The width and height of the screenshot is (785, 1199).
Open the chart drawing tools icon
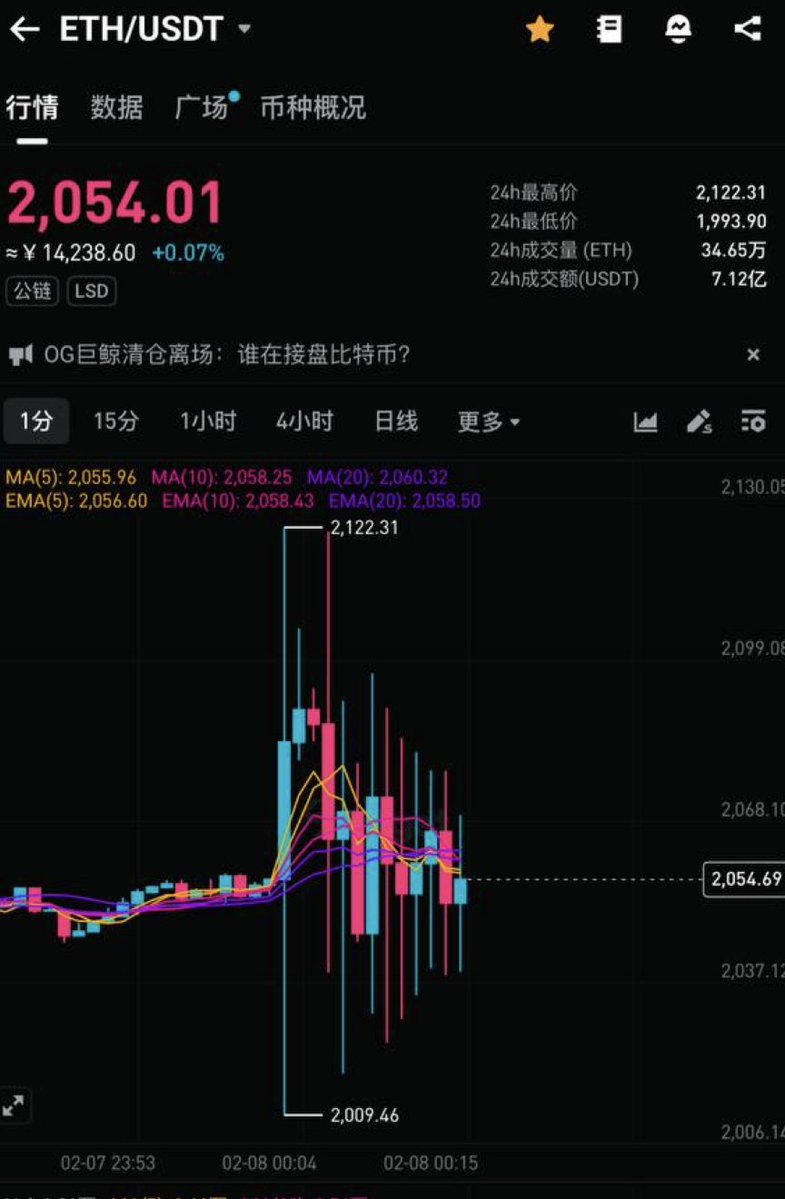pyautogui.click(x=699, y=421)
